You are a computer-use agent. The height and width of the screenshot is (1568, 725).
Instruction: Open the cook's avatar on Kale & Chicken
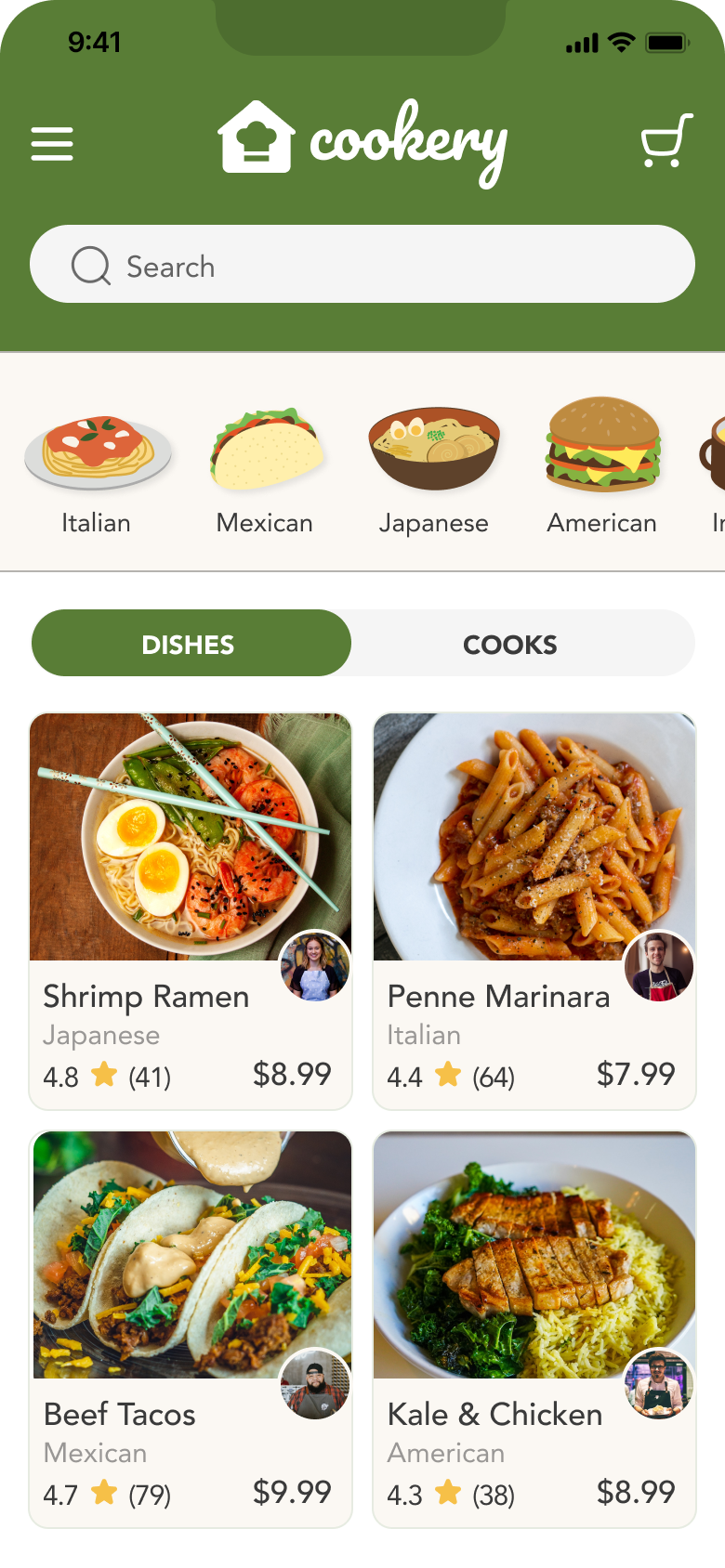(659, 1384)
